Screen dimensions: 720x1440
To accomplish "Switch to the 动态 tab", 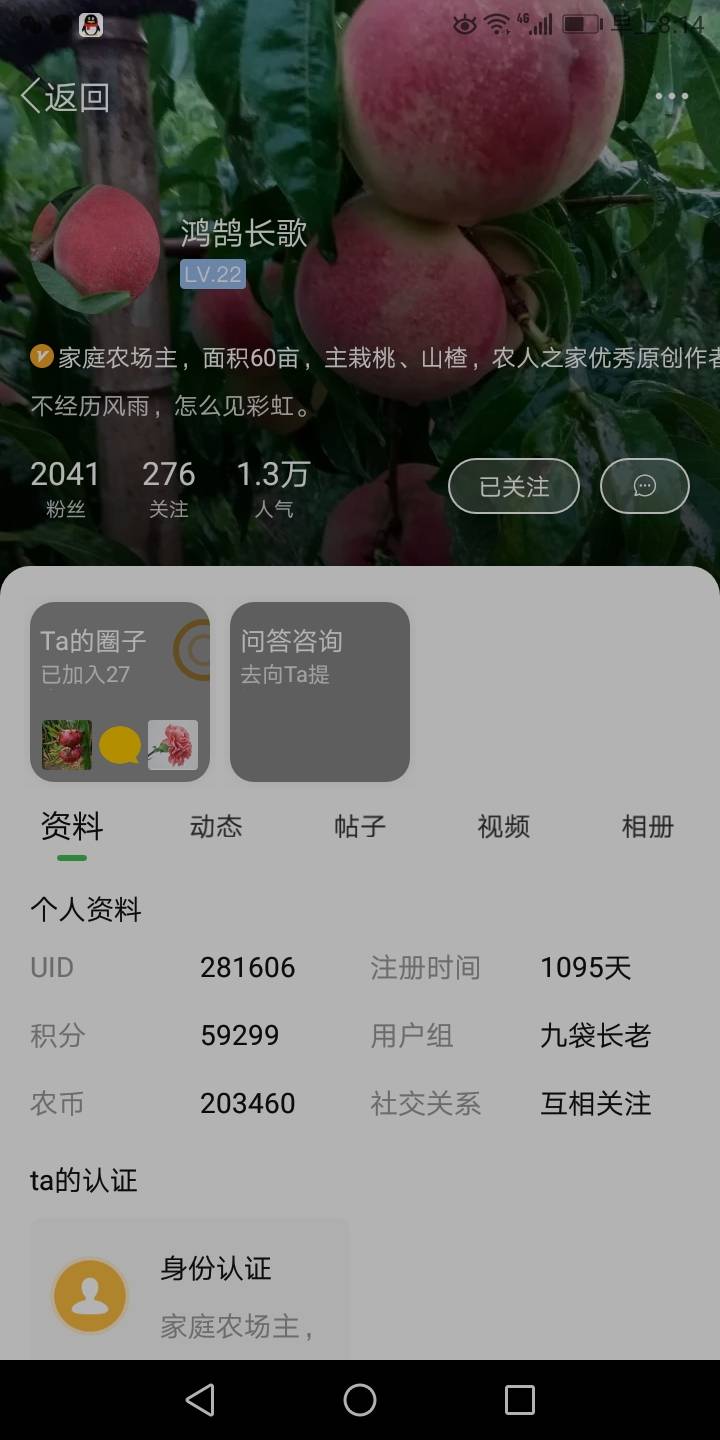I will (x=216, y=827).
